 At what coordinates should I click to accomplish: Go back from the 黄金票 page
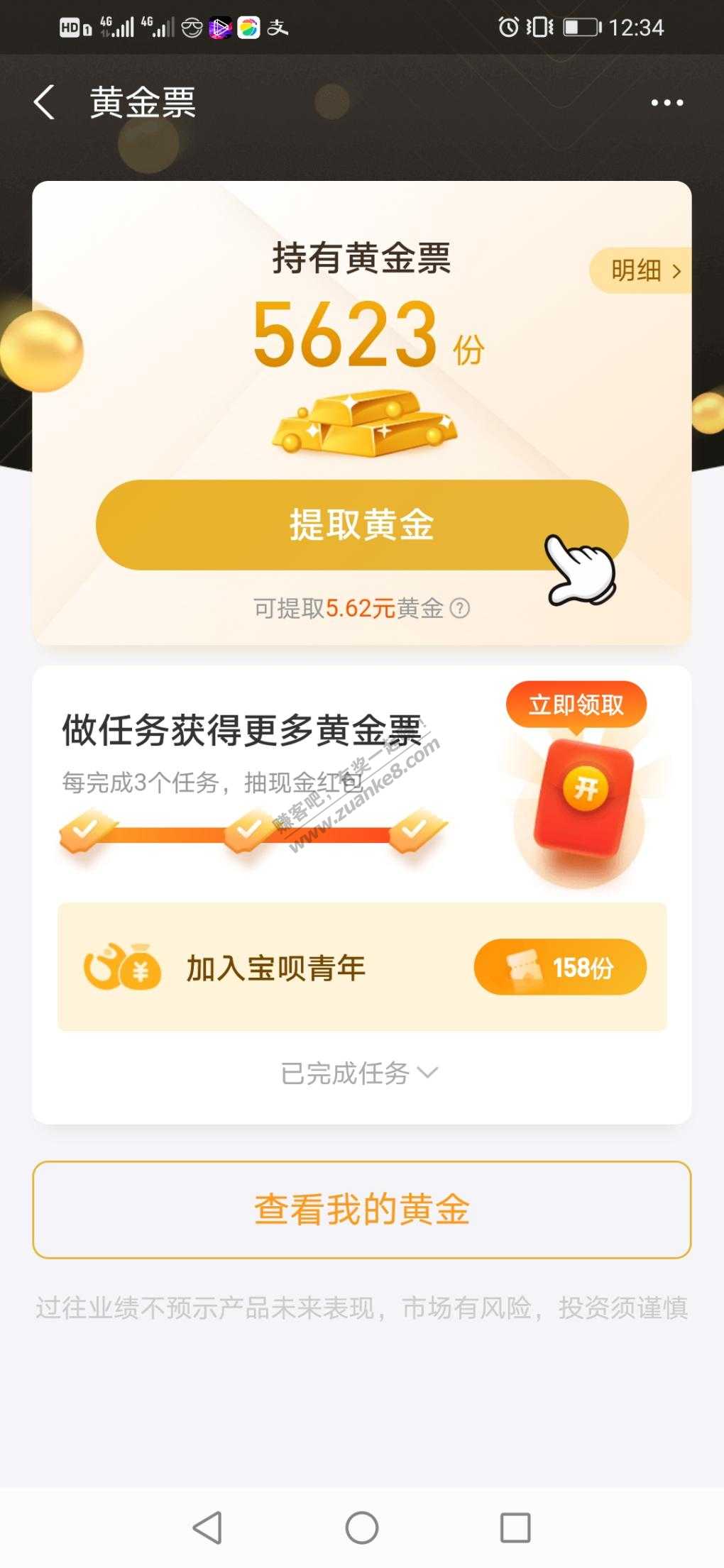(x=45, y=103)
